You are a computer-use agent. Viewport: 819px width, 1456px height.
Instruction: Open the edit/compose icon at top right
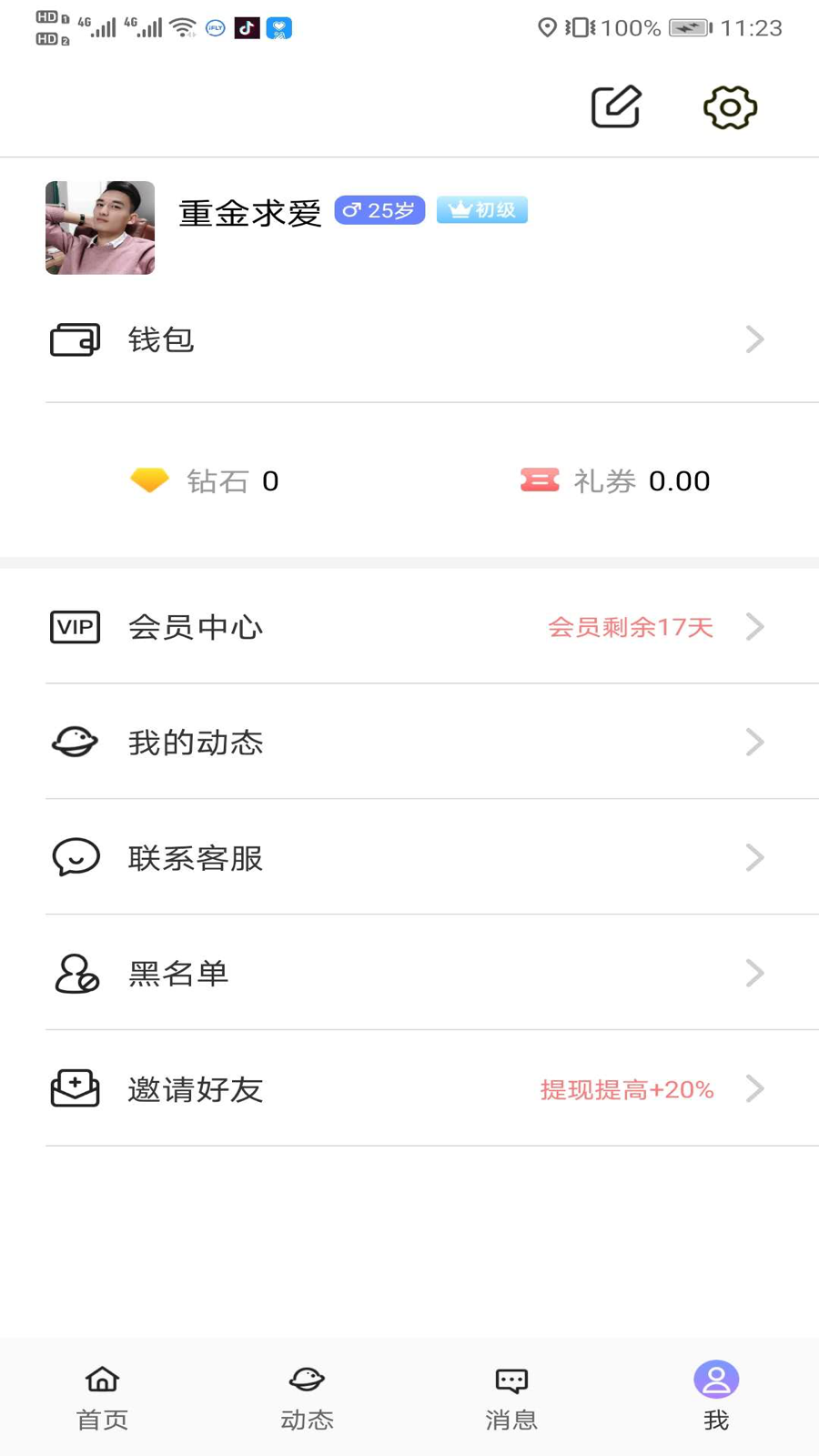(x=614, y=106)
